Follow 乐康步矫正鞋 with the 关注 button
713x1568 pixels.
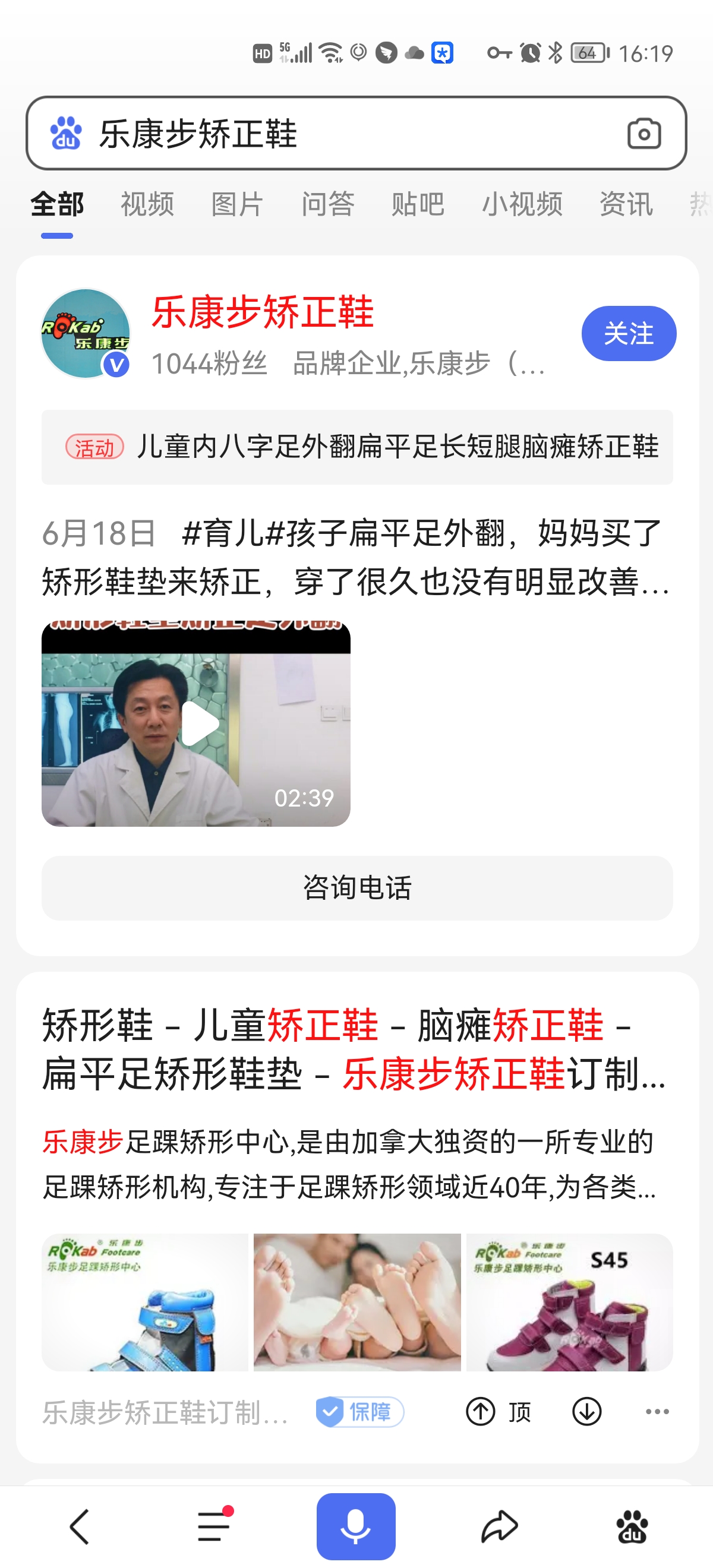point(629,334)
